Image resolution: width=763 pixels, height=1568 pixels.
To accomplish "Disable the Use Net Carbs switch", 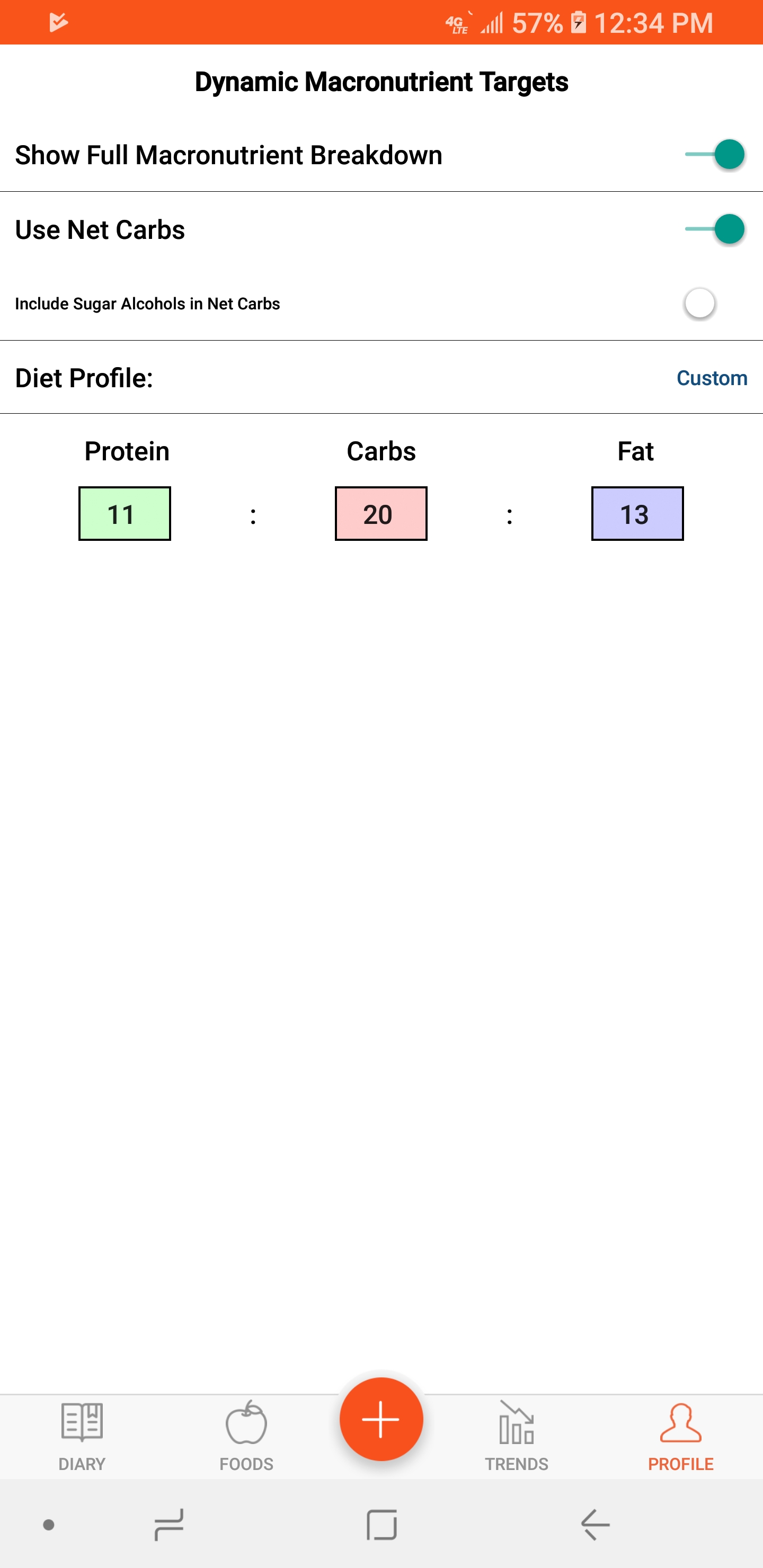I will pyautogui.click(x=714, y=229).
